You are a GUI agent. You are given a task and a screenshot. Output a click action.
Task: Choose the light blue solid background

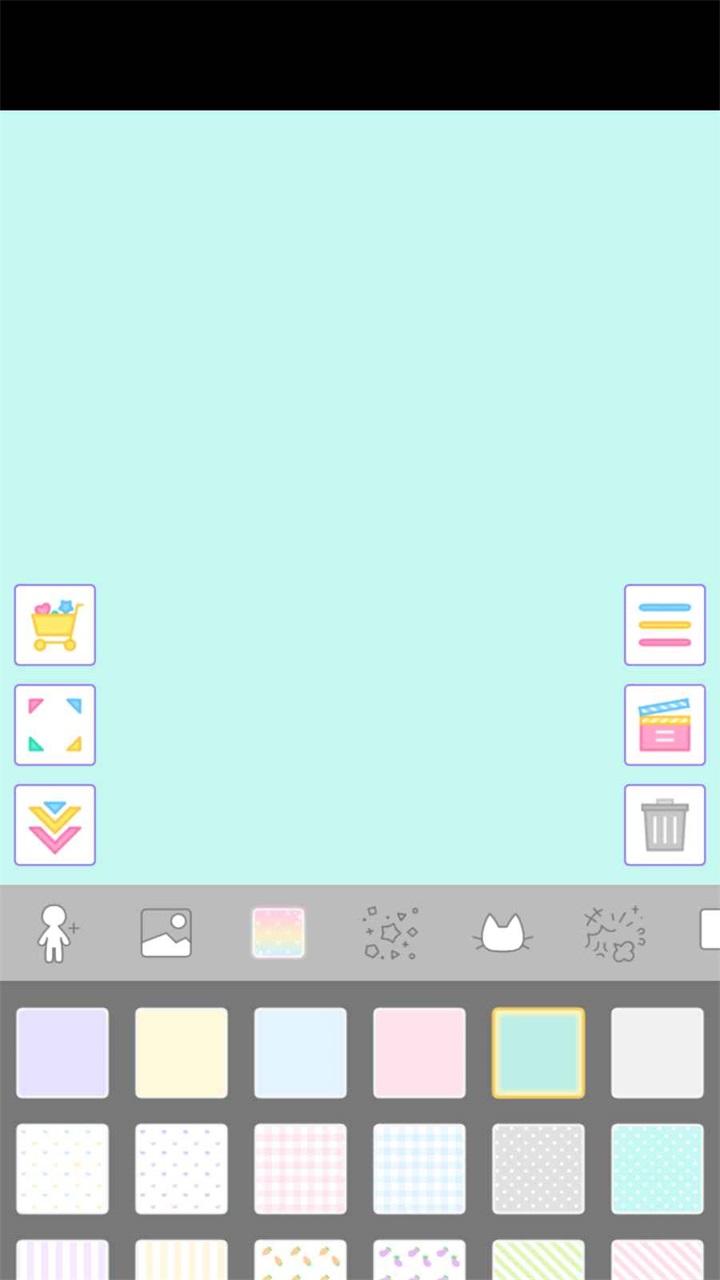[x=300, y=1053]
